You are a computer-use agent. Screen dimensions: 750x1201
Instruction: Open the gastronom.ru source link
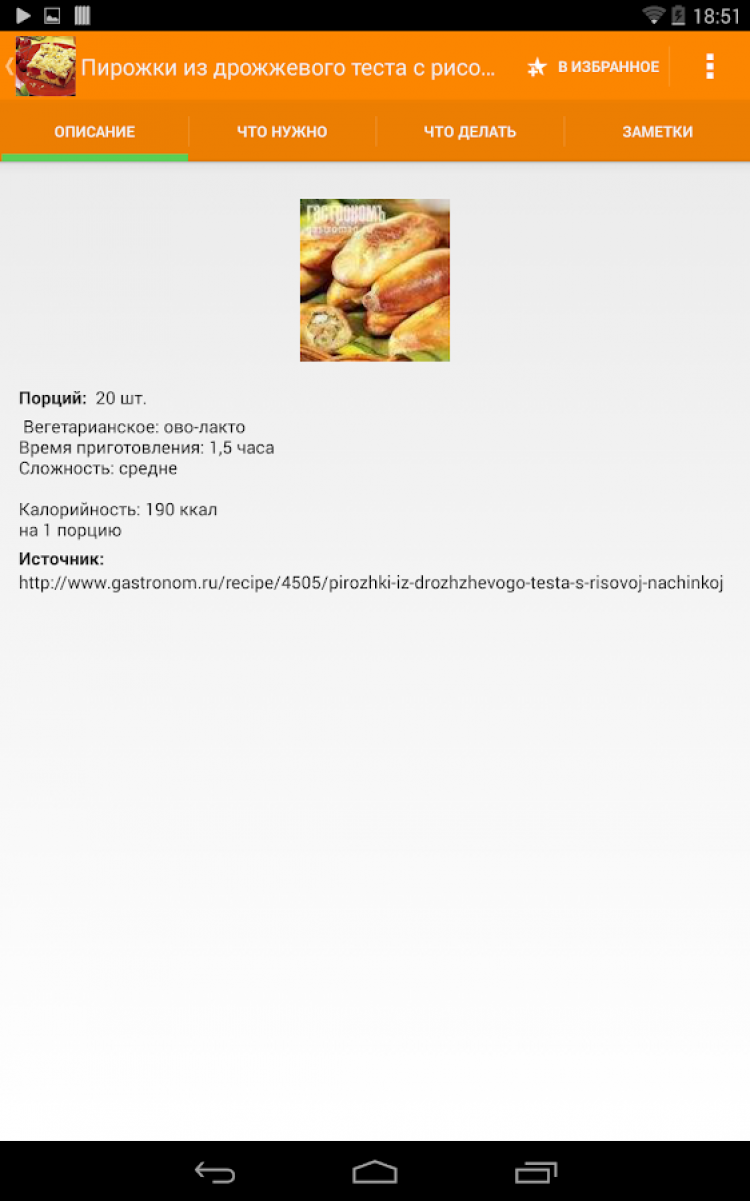point(371,582)
